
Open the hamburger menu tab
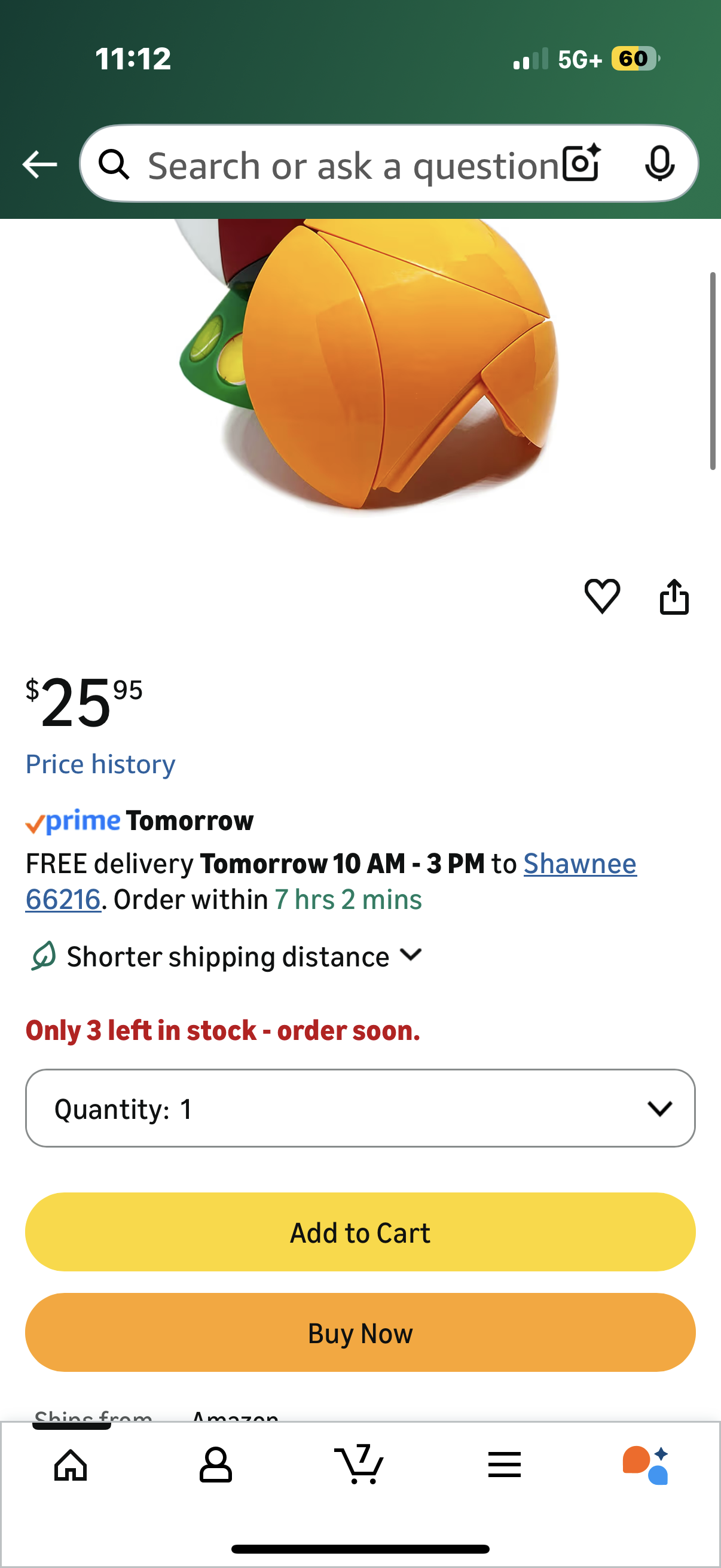[x=504, y=1465]
